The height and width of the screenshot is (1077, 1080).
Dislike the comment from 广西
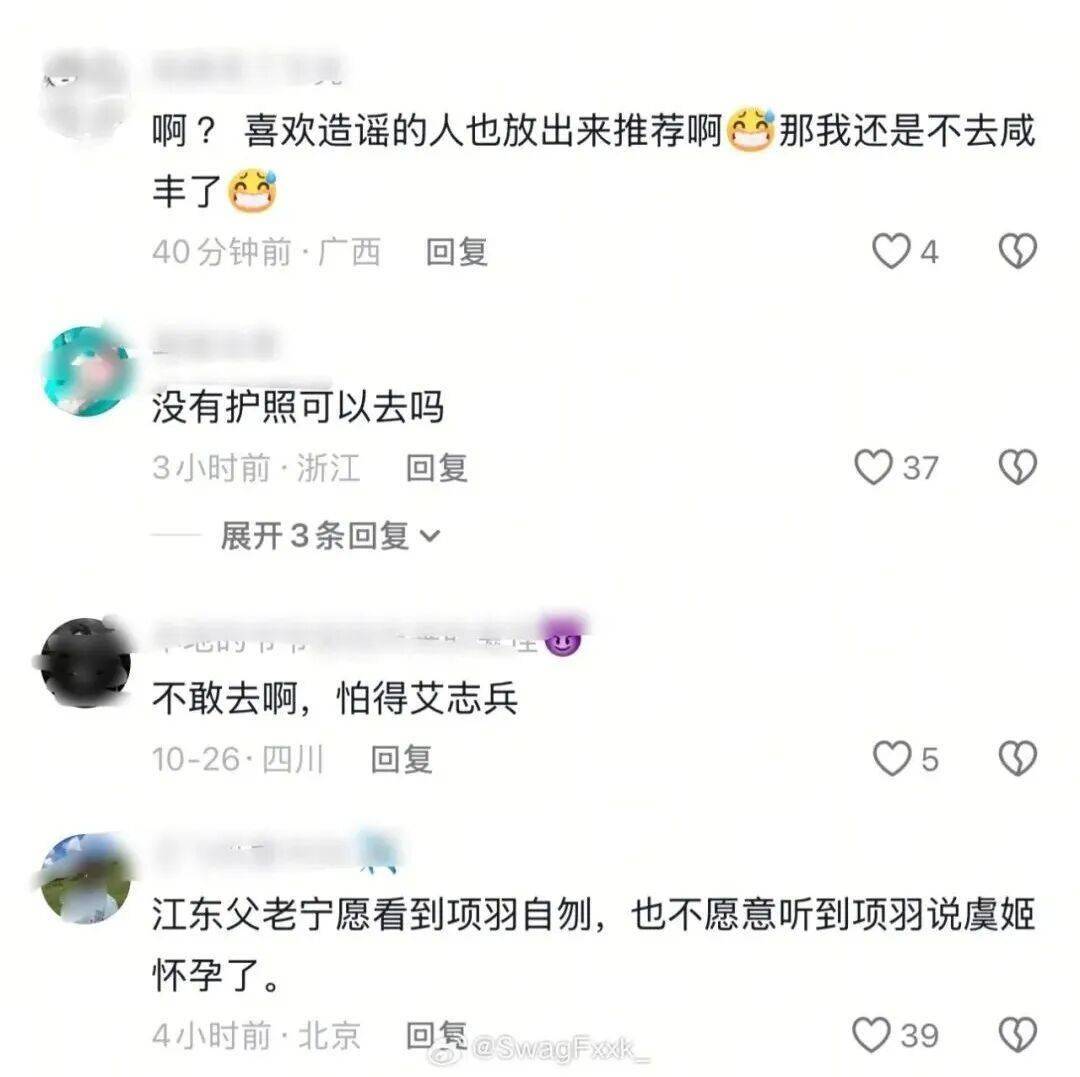click(x=1018, y=251)
